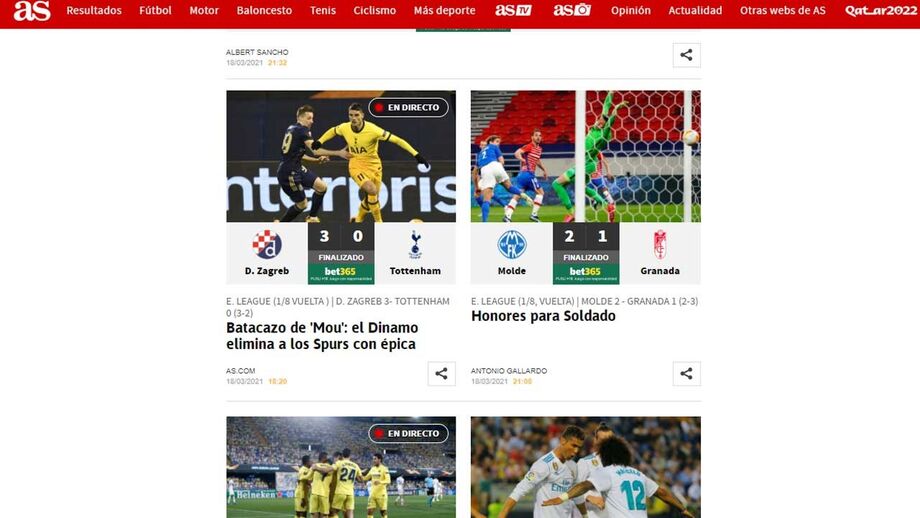Expand the Más deporte menu
Viewport: 920px width, 518px height.
[x=444, y=11]
